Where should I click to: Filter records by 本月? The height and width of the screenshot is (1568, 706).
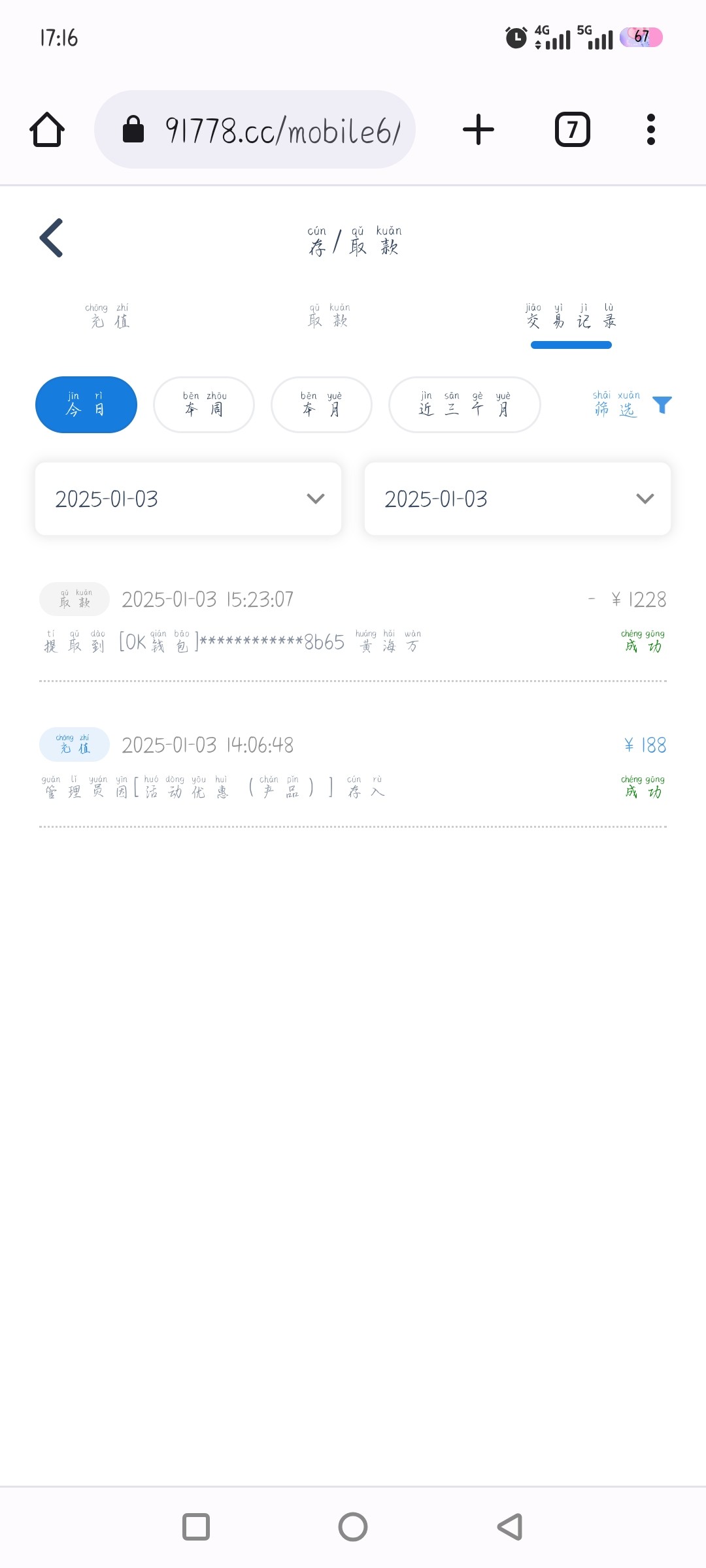322,405
